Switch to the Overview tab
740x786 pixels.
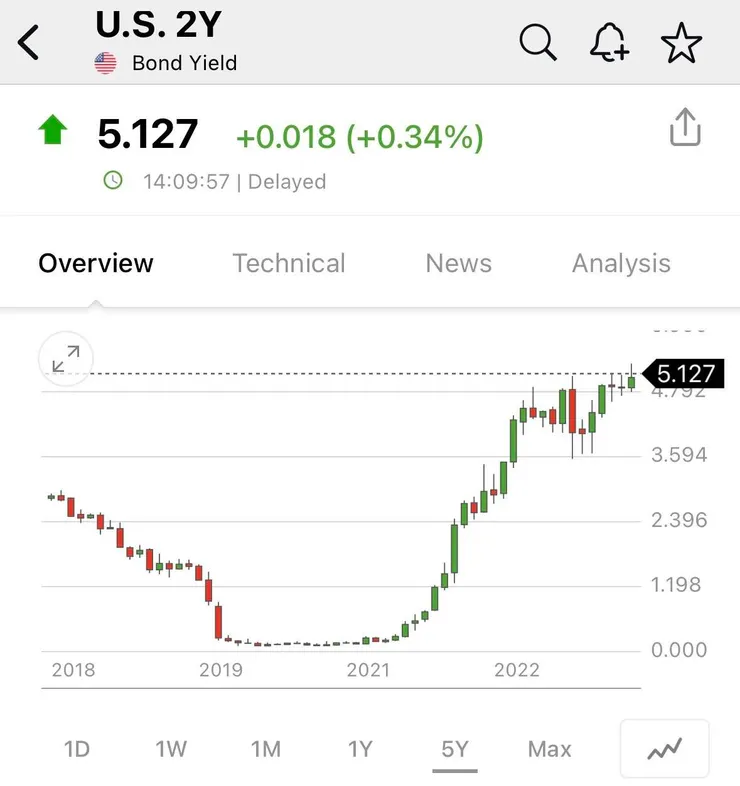(96, 263)
